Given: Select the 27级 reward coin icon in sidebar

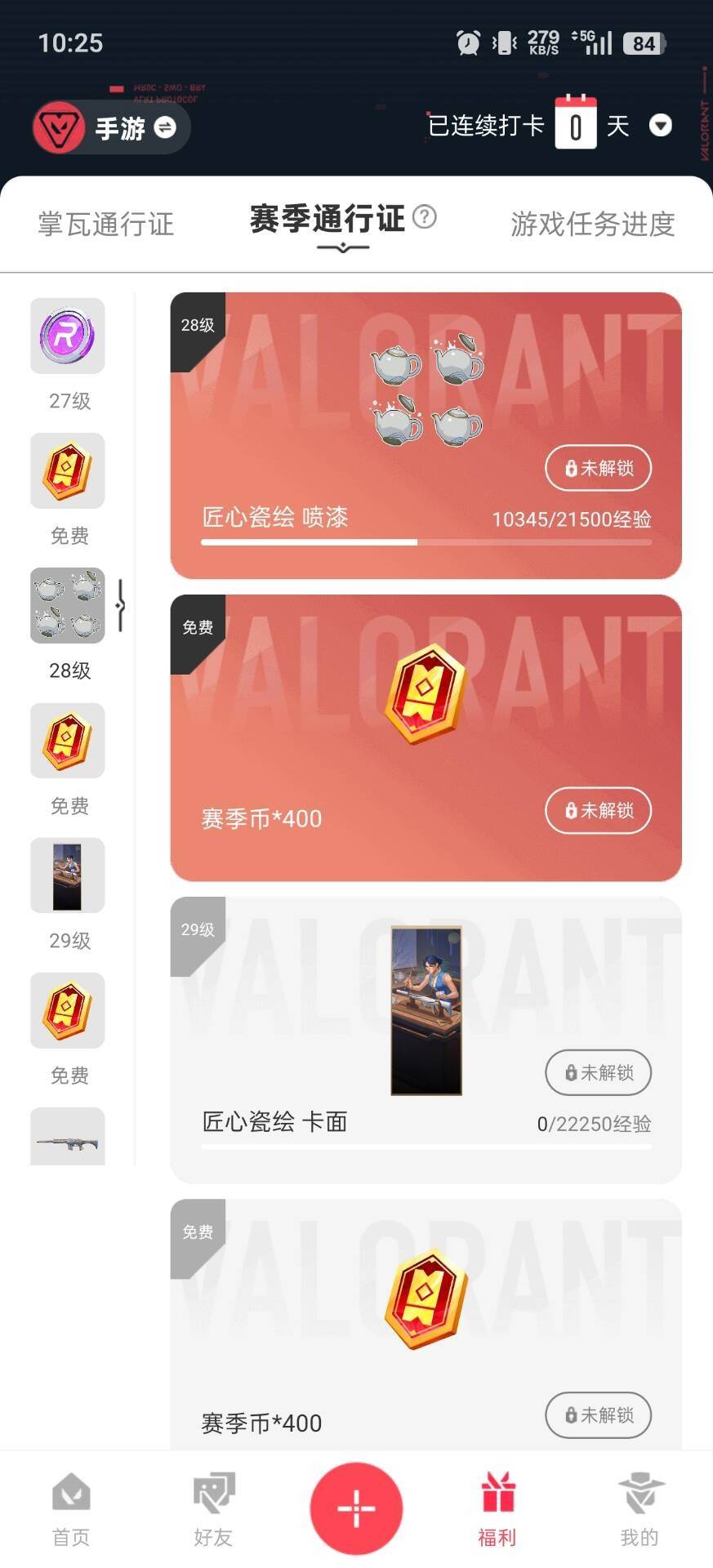Looking at the screenshot, I should click(x=68, y=336).
